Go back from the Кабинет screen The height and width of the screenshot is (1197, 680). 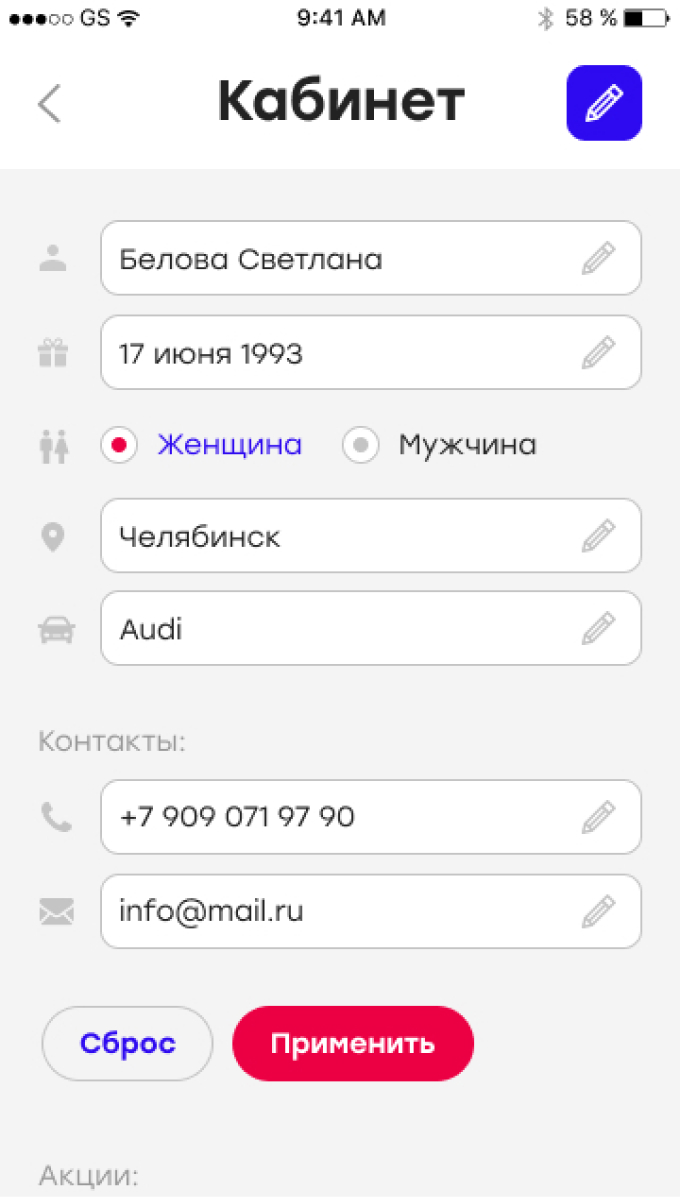click(x=50, y=104)
